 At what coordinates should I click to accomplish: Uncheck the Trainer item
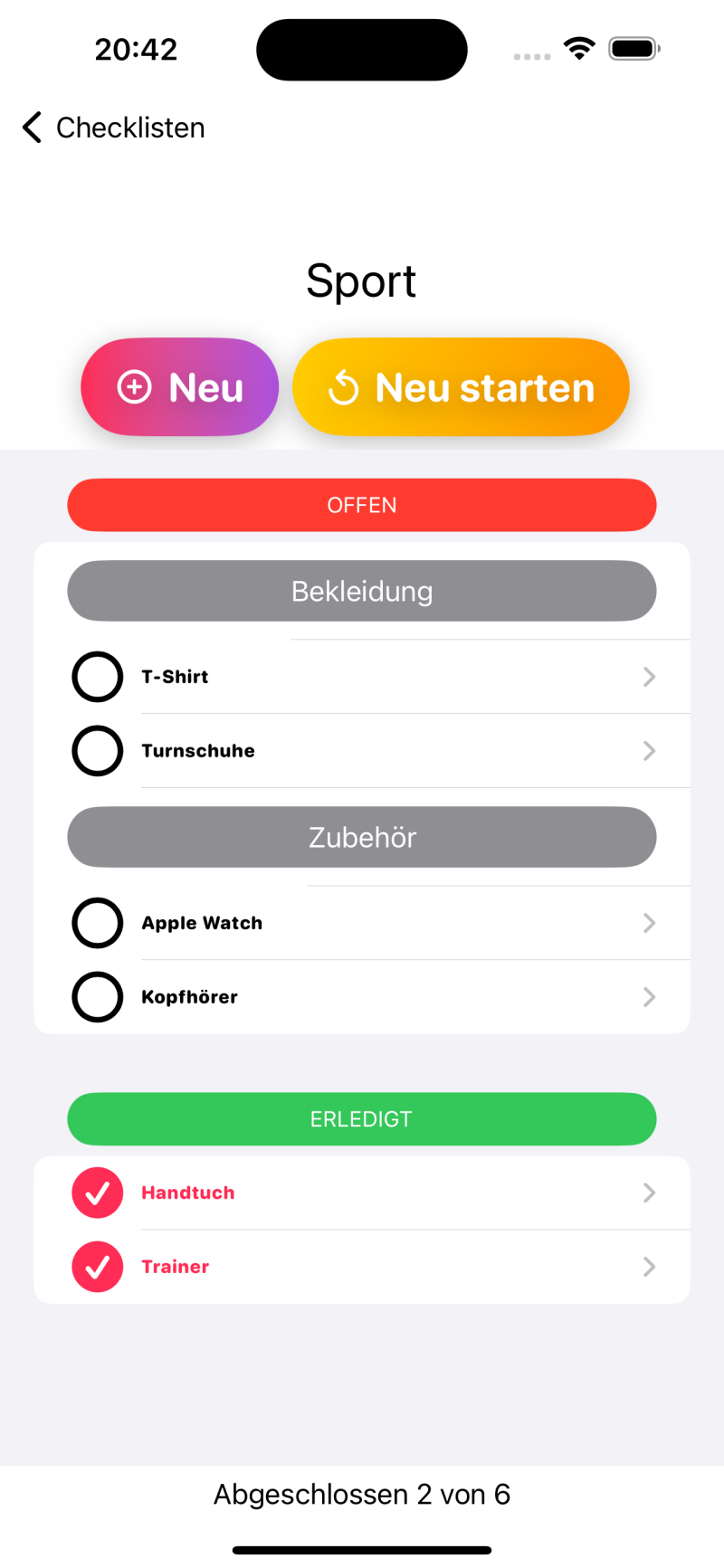tap(98, 1267)
